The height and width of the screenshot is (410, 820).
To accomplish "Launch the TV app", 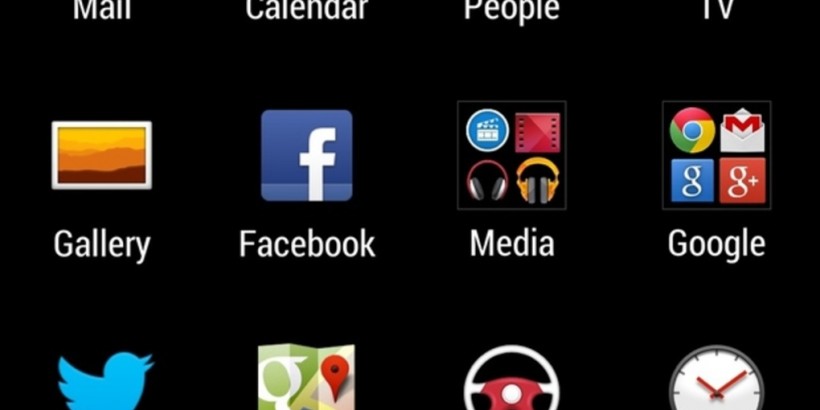I will (716, 10).
